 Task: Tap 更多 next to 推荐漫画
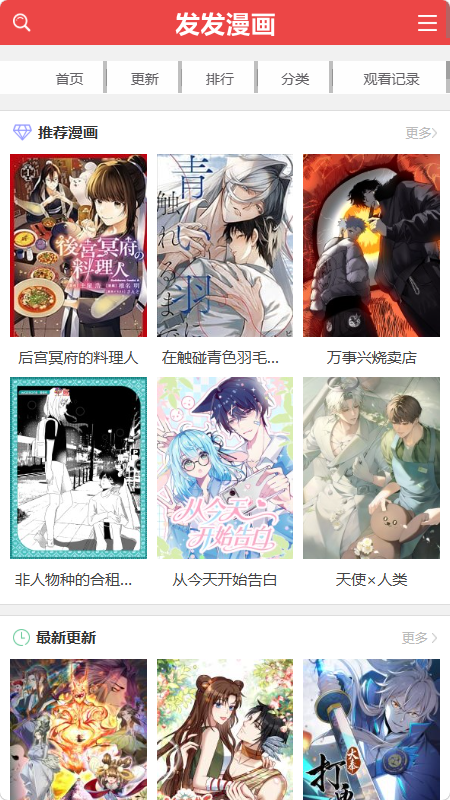421,133
